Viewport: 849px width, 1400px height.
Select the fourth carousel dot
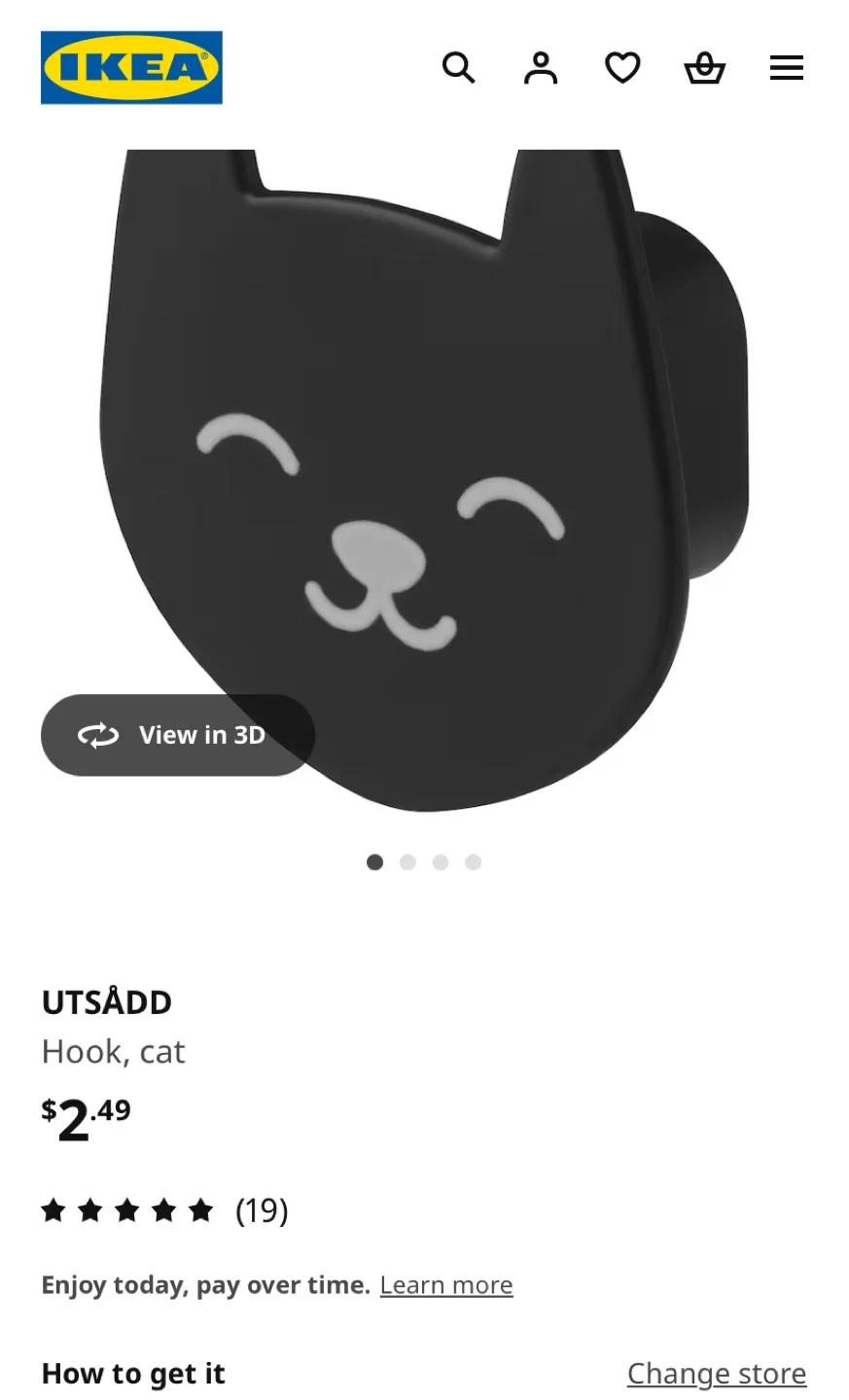[x=474, y=861]
